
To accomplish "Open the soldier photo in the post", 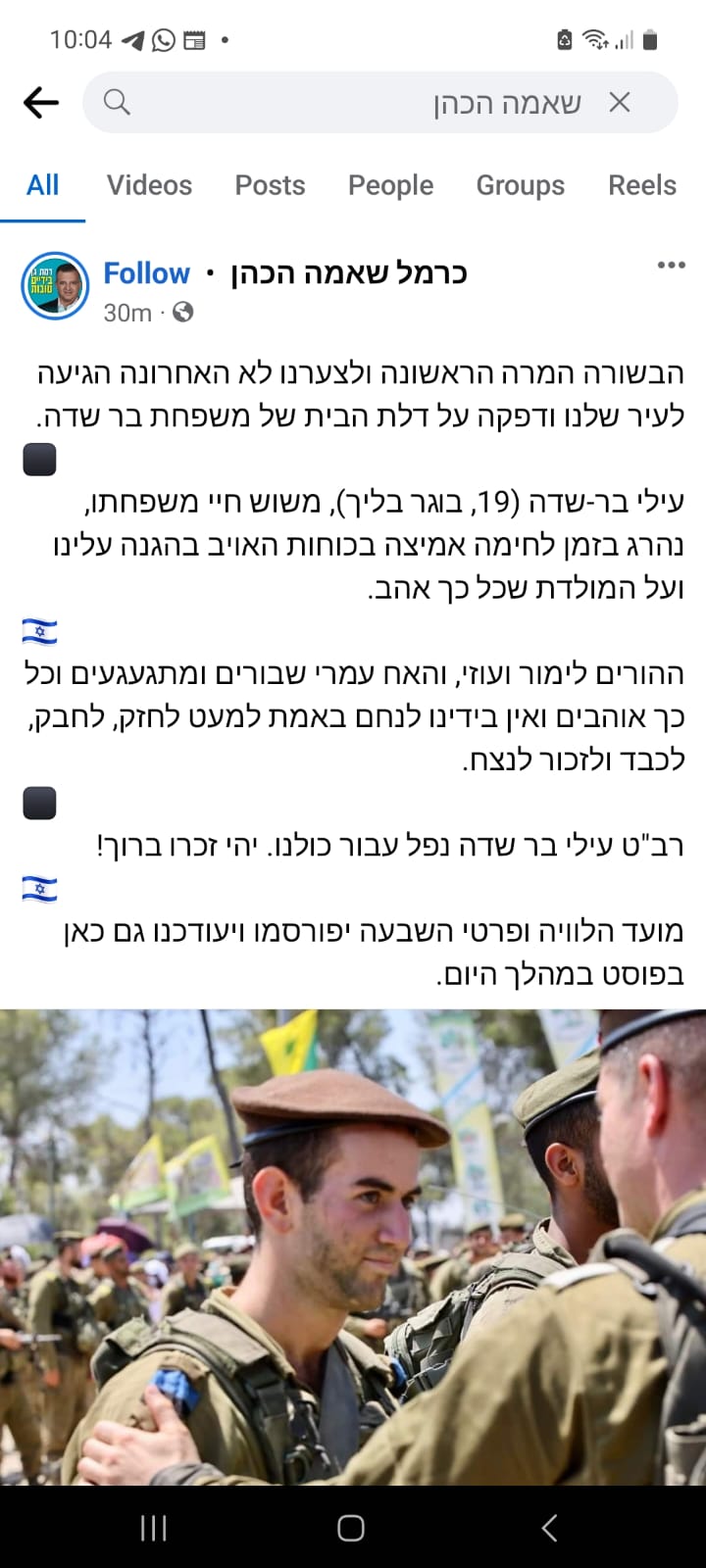I will [353, 1245].
